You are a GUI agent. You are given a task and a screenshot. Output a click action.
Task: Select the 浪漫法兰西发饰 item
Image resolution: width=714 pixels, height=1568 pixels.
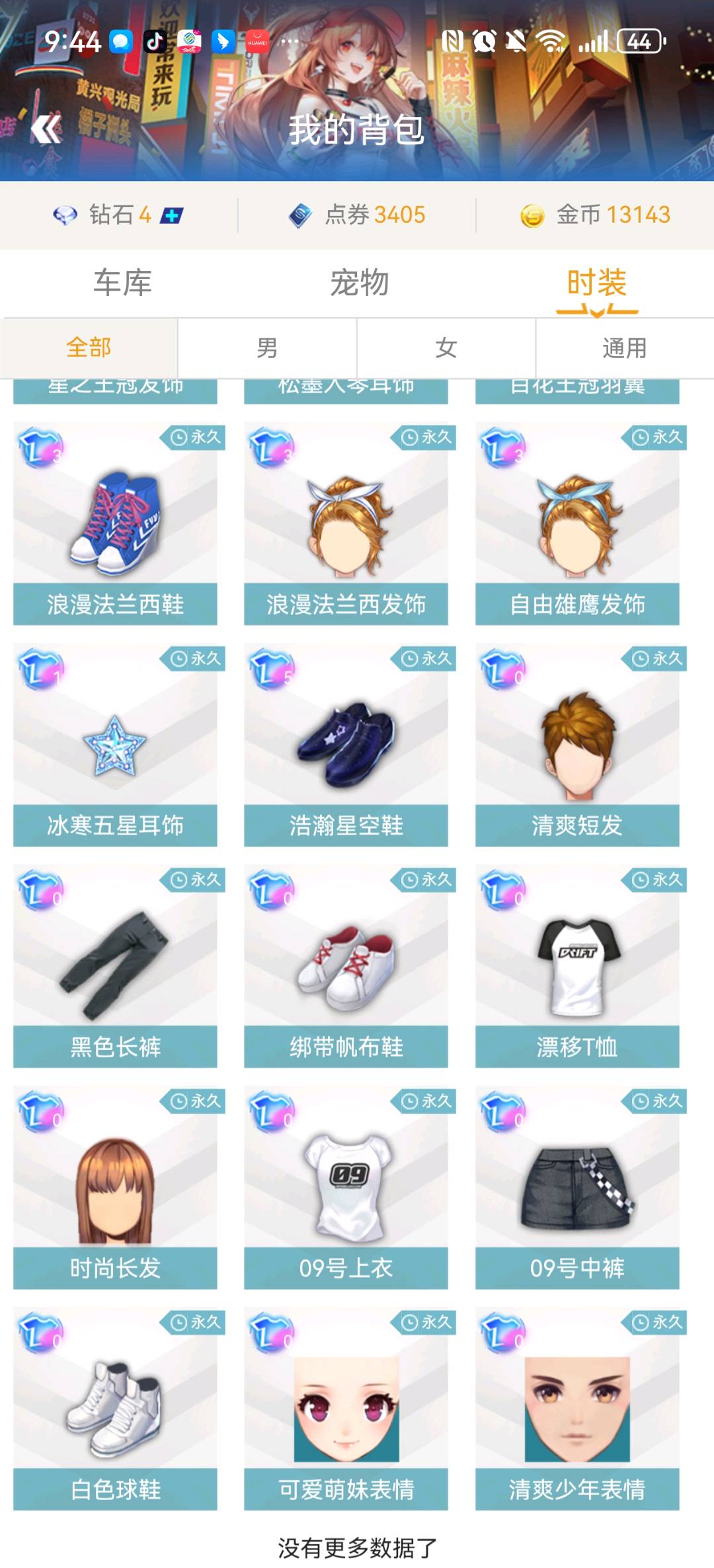346,523
